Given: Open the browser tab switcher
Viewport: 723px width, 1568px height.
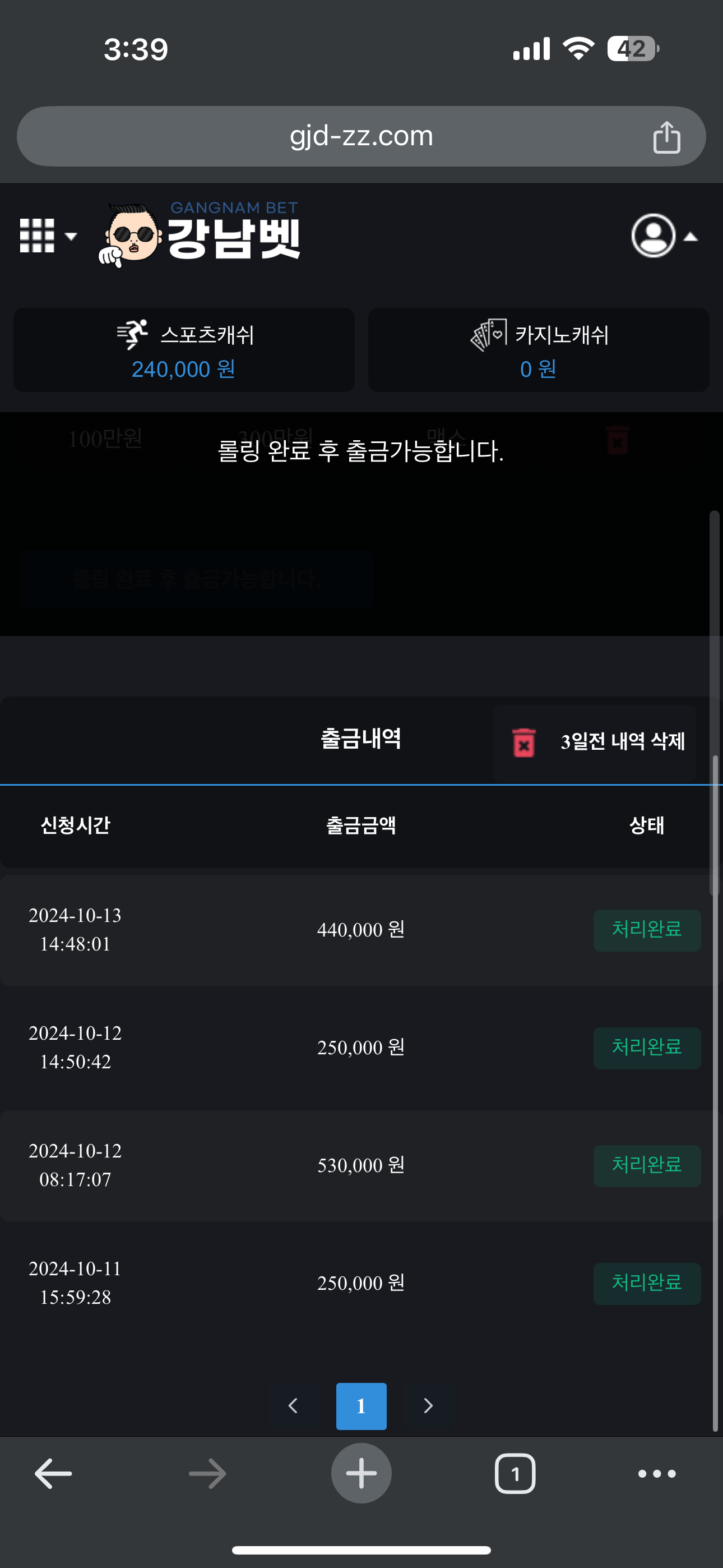Looking at the screenshot, I should tap(515, 1474).
